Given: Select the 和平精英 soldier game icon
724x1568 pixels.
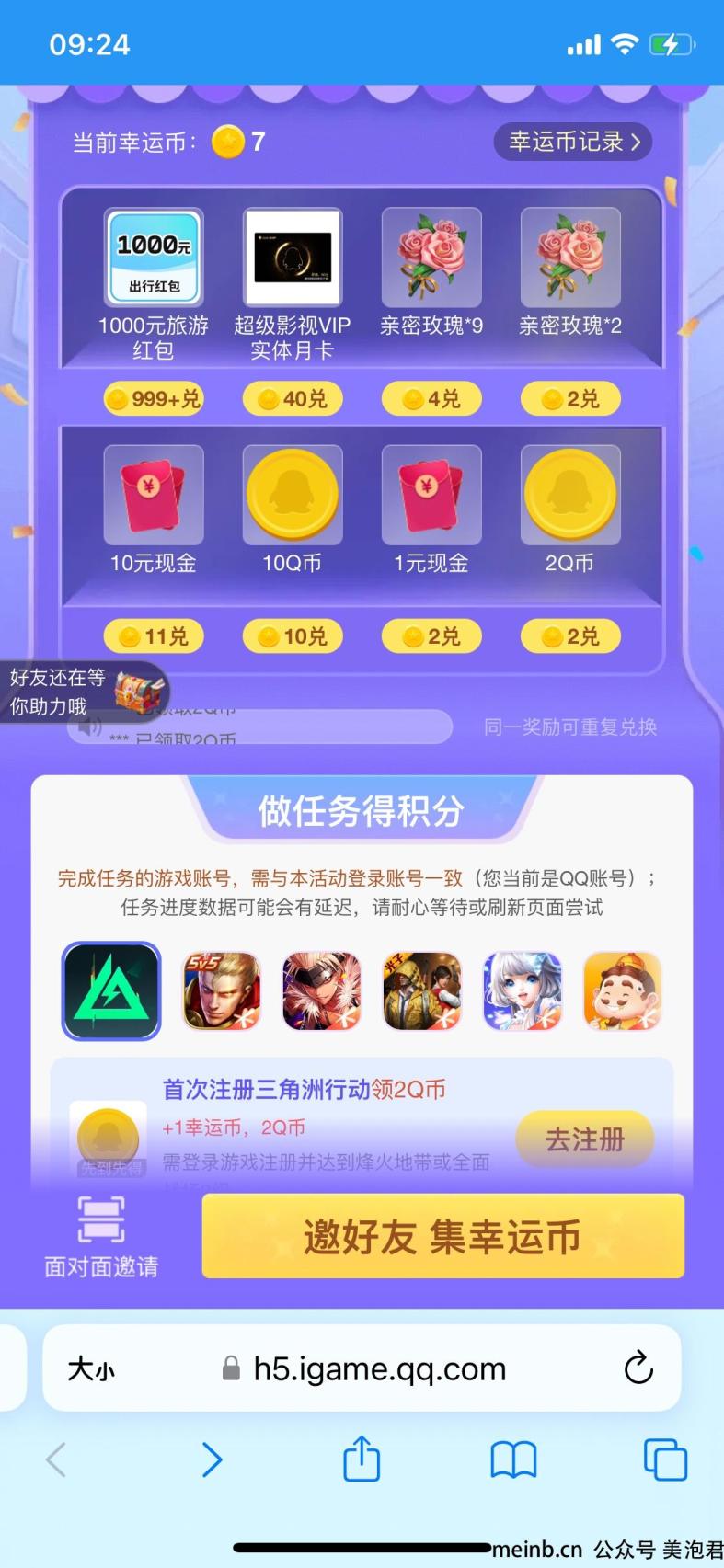Looking at the screenshot, I should [421, 991].
